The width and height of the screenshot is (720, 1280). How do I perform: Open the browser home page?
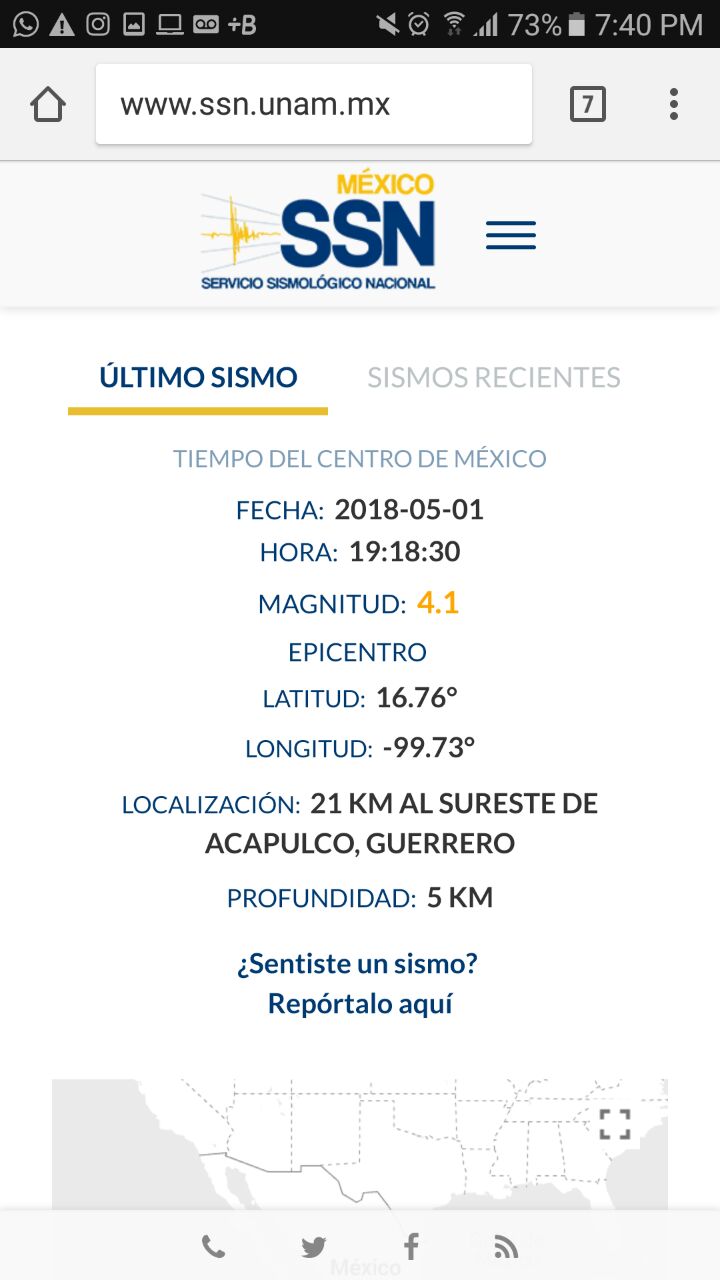point(48,104)
